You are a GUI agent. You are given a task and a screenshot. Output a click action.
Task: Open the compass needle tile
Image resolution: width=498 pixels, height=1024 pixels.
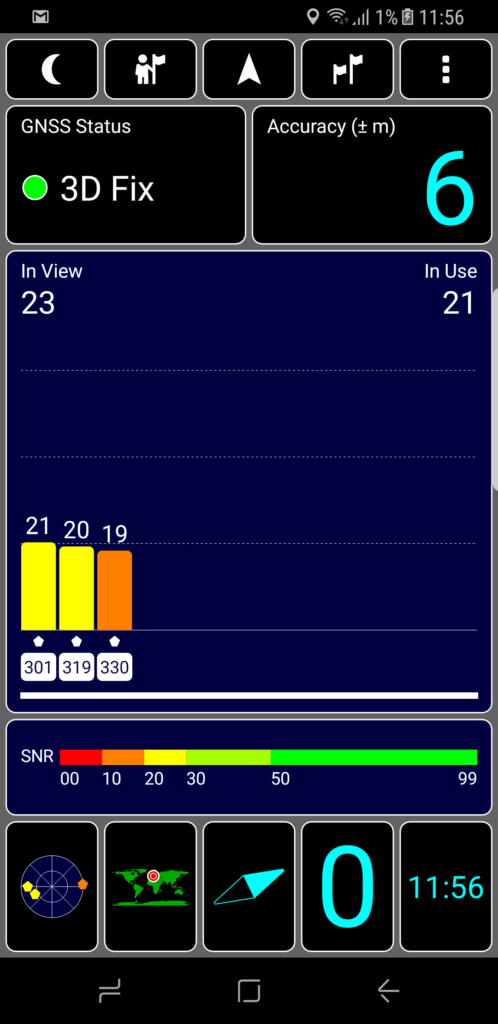click(249, 887)
